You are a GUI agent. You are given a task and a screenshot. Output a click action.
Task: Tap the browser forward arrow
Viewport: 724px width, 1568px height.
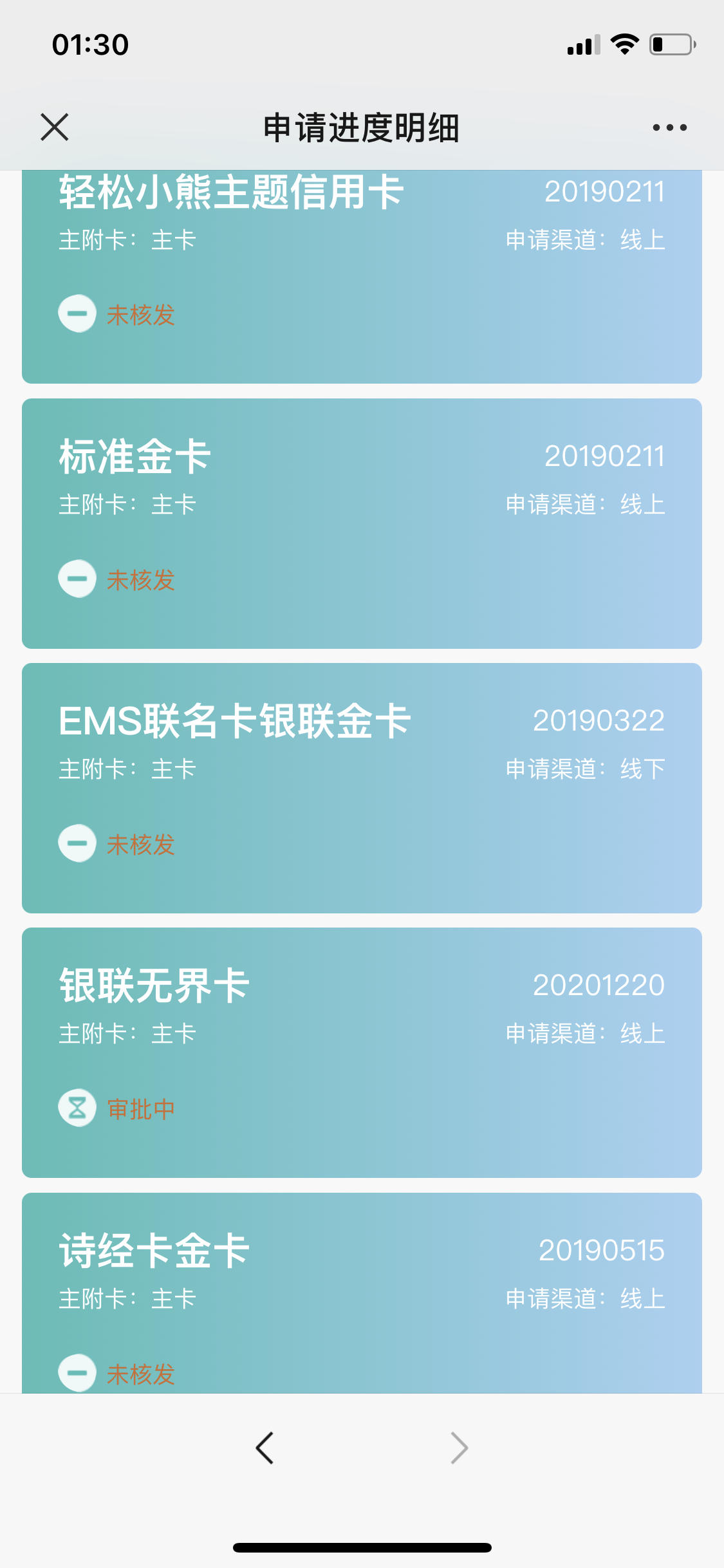pos(459,1448)
